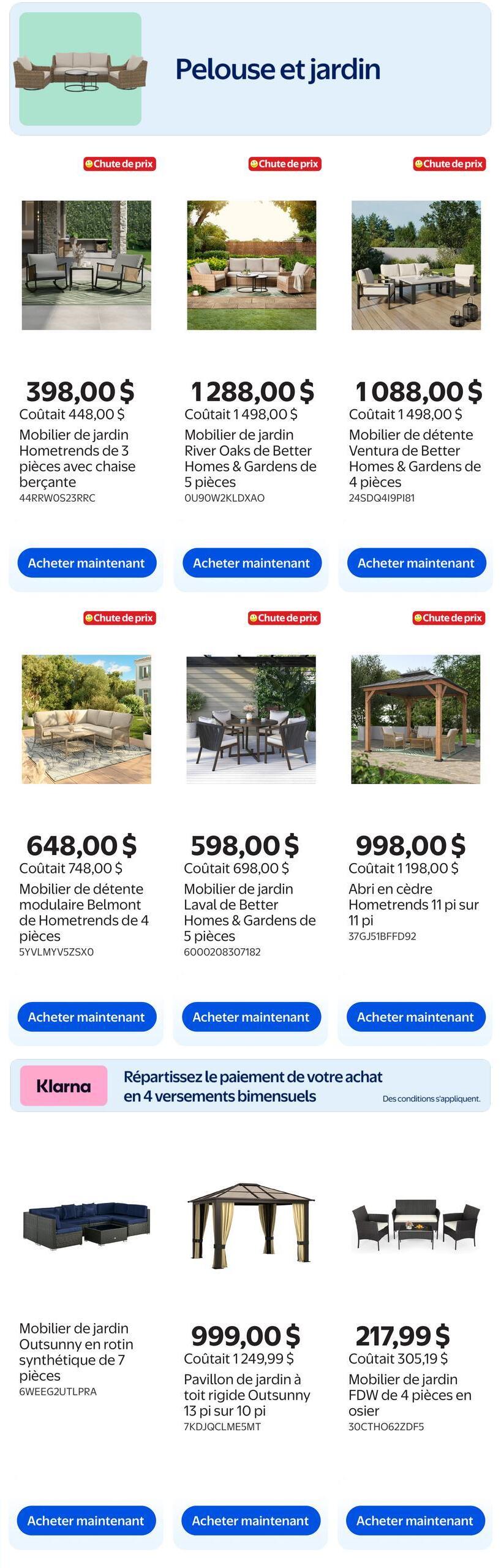View the cedar shelter product photo
Viewport: 501px width, 1568px height.
pyautogui.click(x=415, y=719)
